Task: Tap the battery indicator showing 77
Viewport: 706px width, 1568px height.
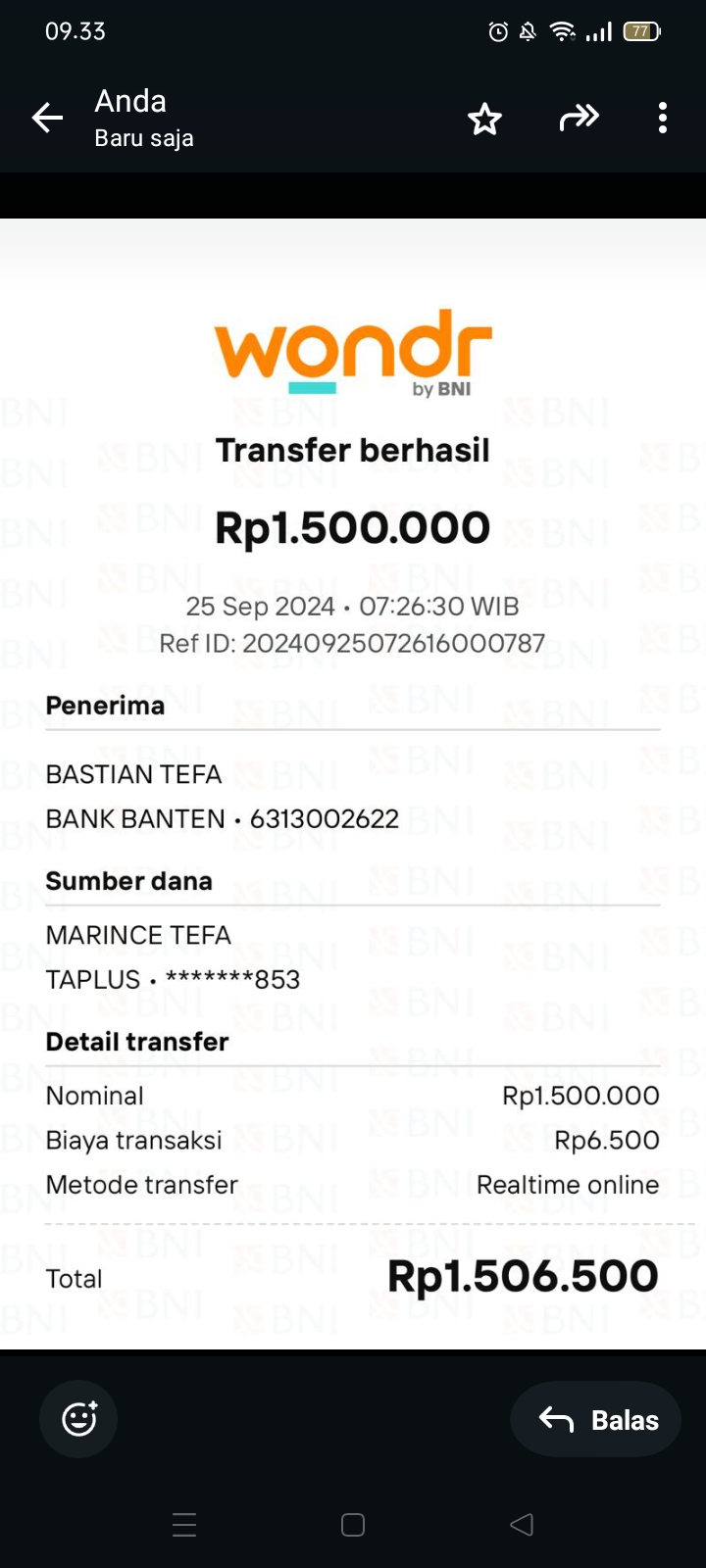Action: [642, 30]
